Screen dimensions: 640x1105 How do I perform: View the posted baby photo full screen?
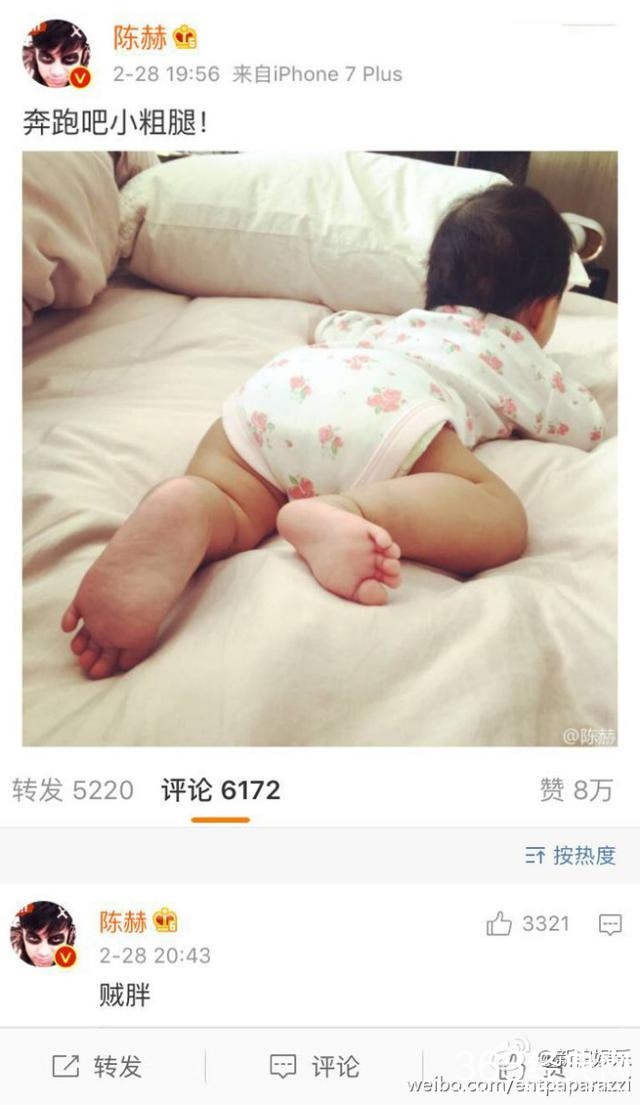tap(319, 448)
